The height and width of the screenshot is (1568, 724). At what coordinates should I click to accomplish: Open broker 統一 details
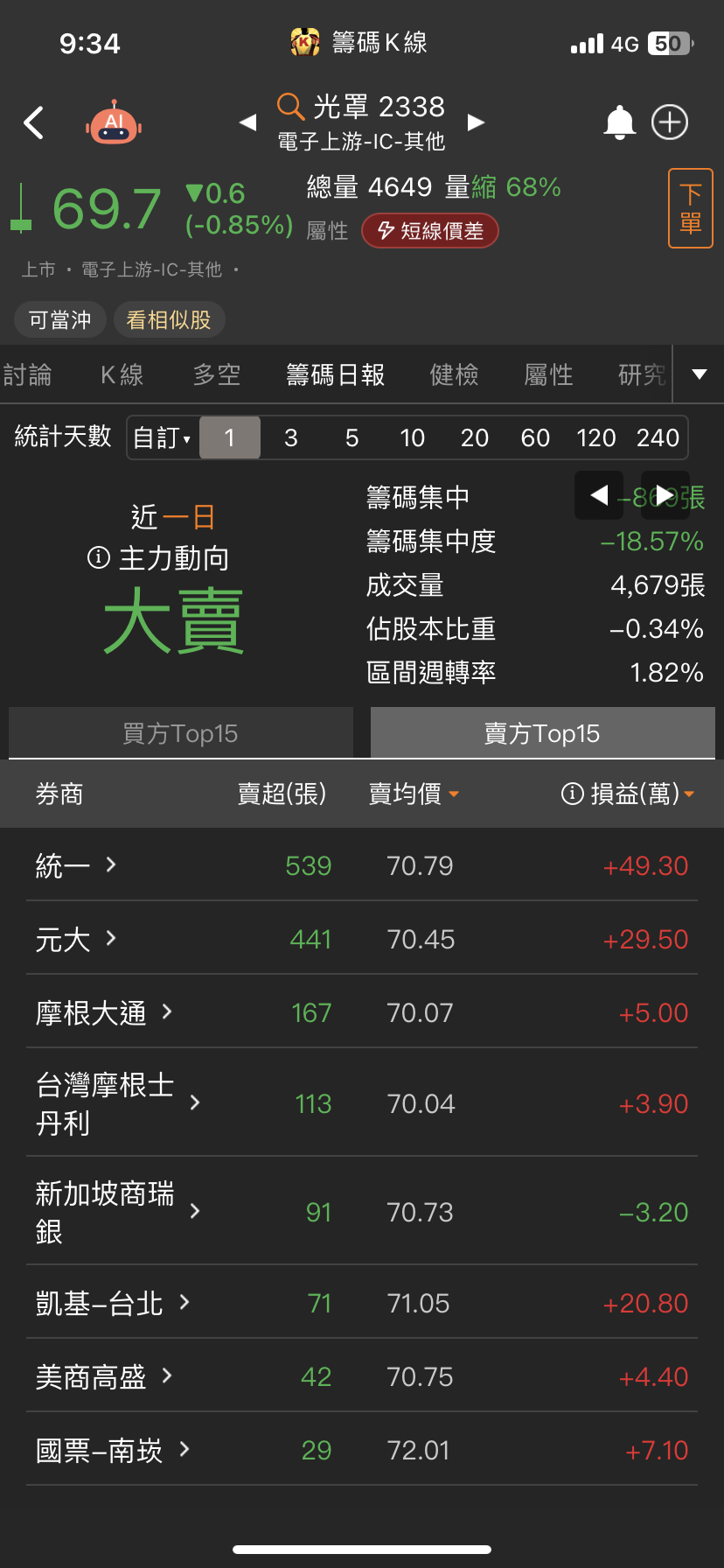(x=76, y=865)
